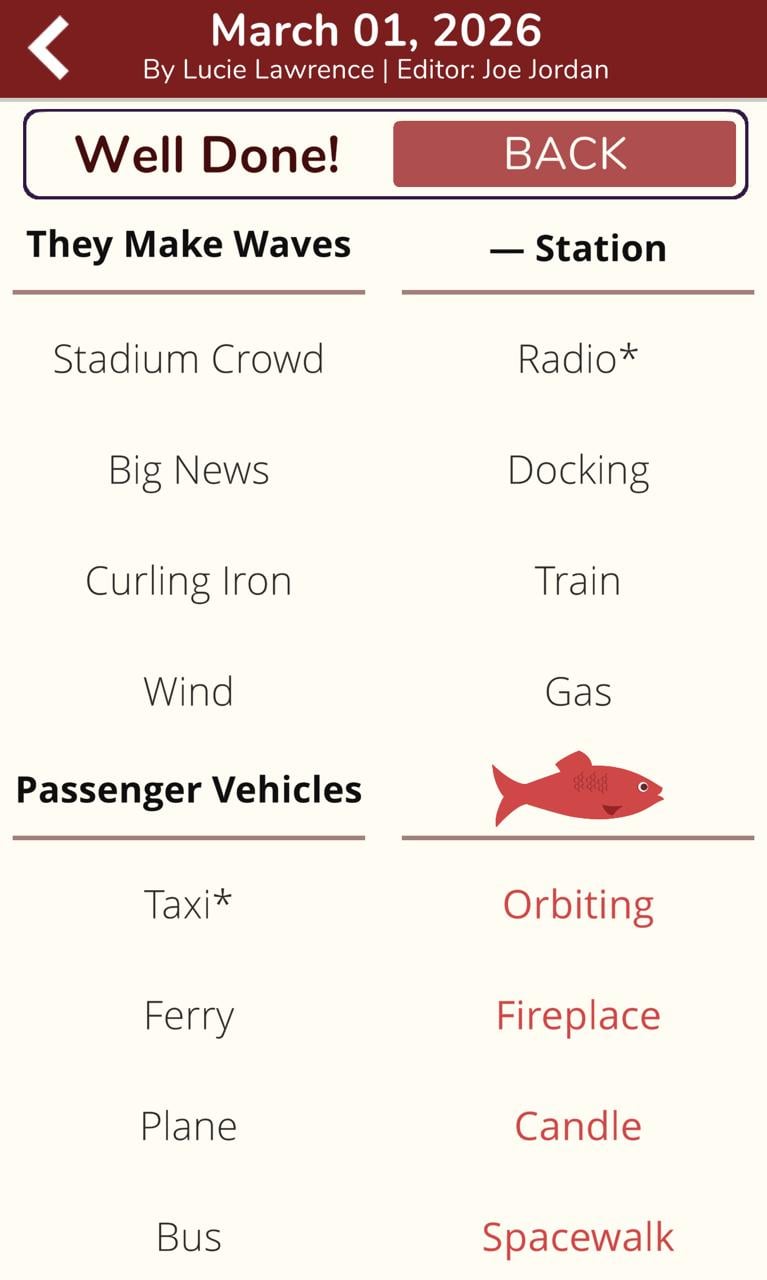Select the Radio* answer tile
The width and height of the screenshot is (767, 1280).
coord(577,357)
